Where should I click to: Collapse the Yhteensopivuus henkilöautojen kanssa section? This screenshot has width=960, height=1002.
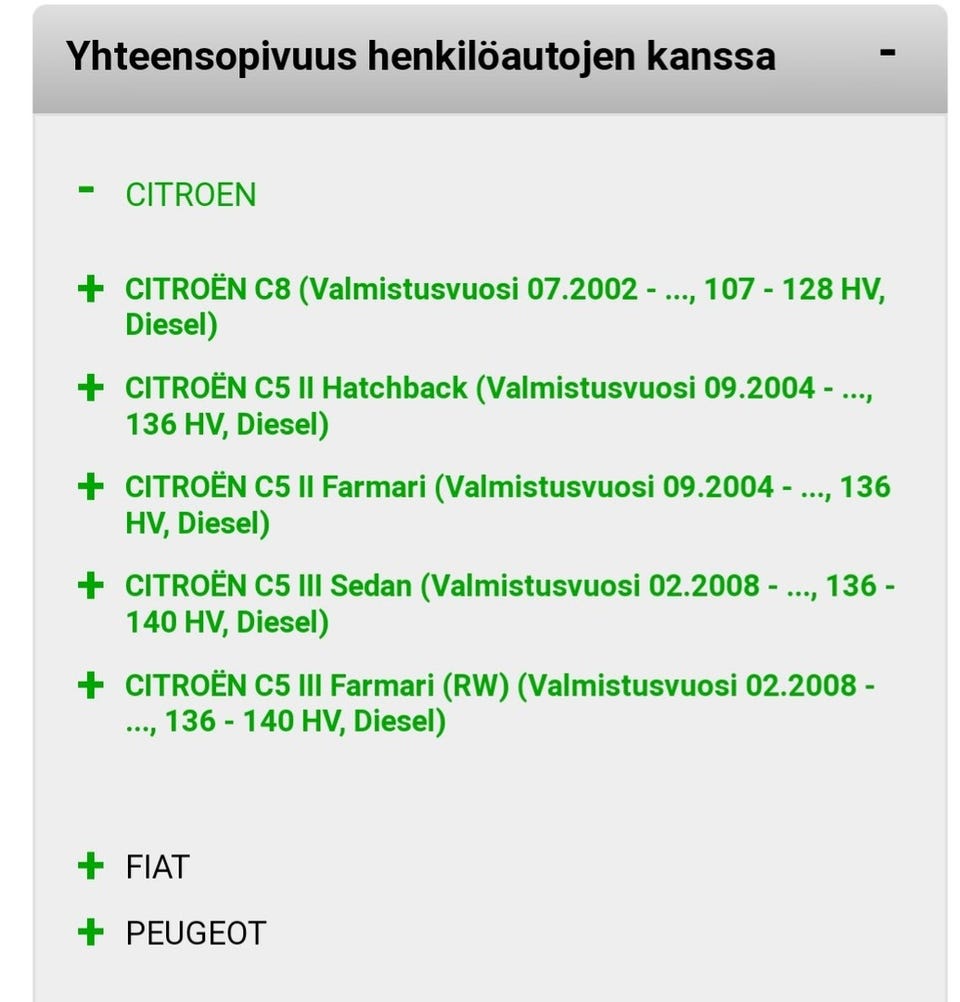pyautogui.click(x=887, y=55)
